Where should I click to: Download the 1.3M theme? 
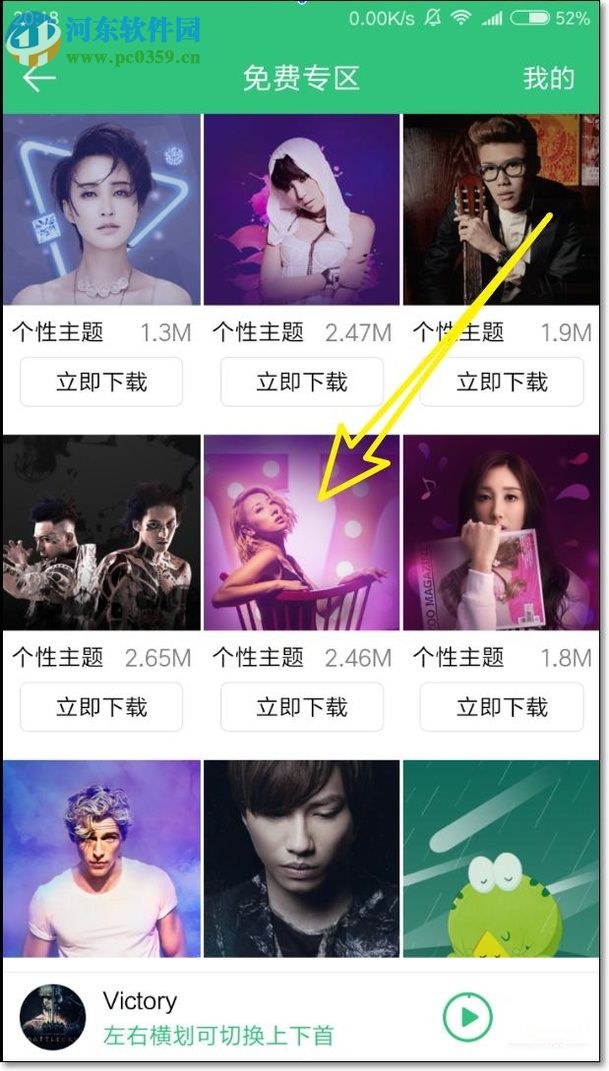pyautogui.click(x=101, y=382)
